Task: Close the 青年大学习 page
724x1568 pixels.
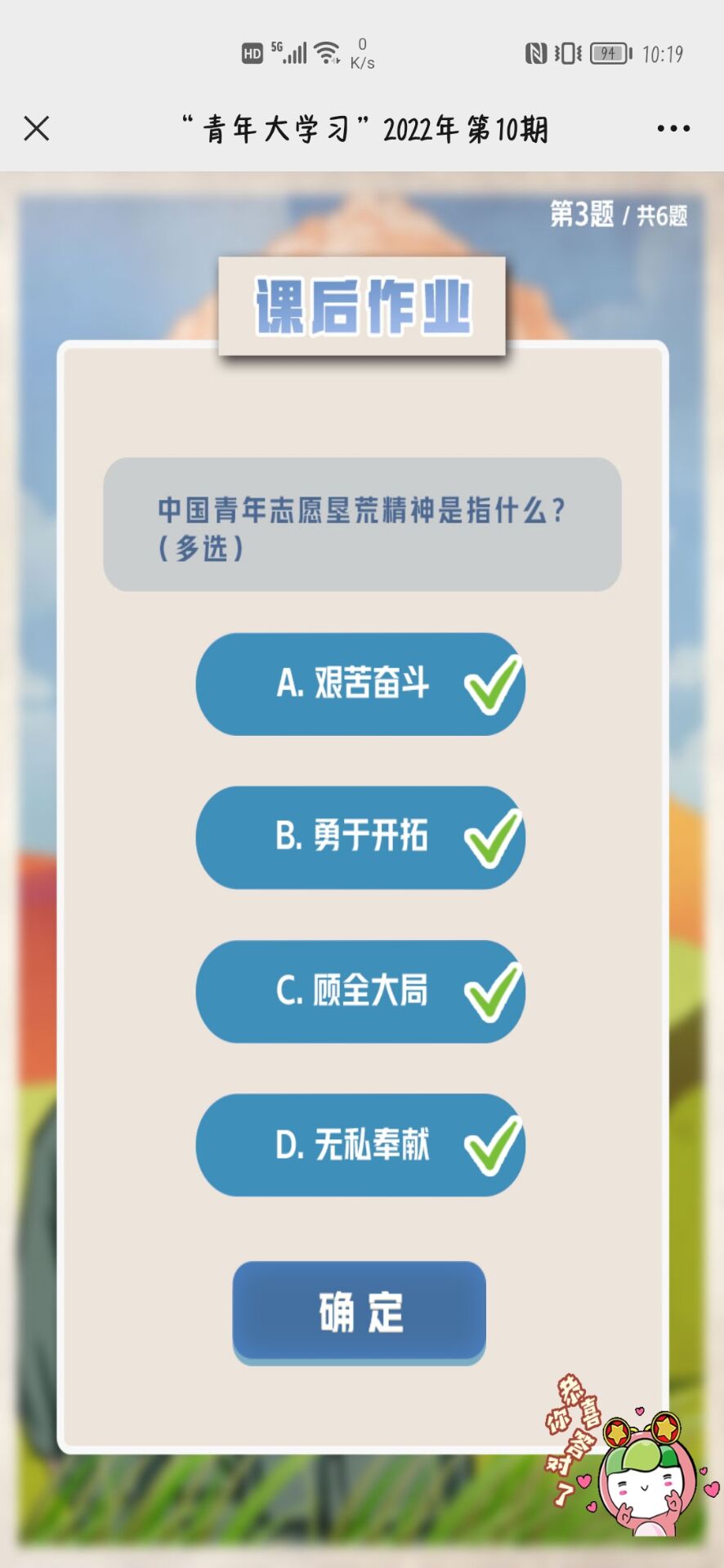Action: tap(37, 128)
